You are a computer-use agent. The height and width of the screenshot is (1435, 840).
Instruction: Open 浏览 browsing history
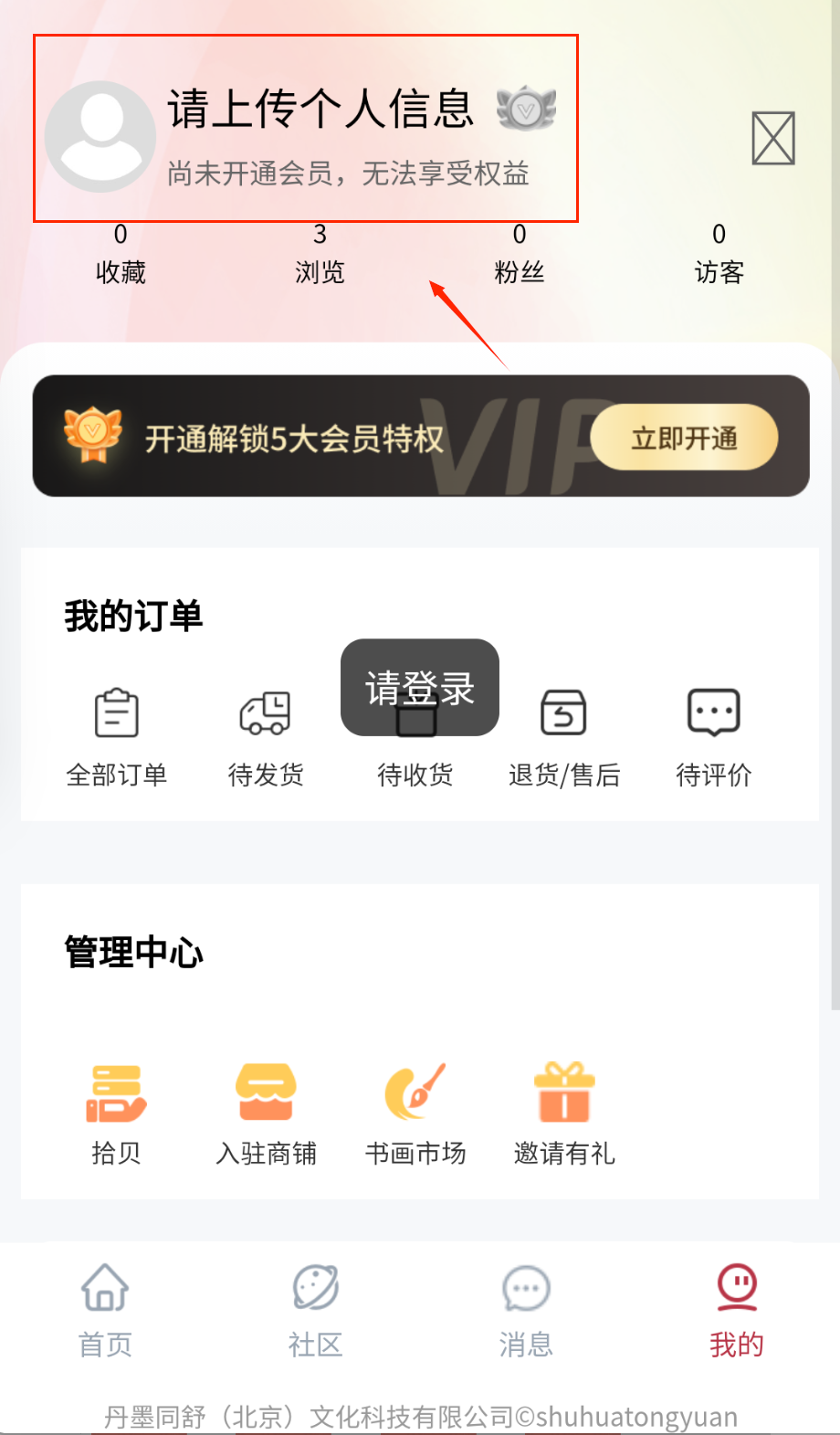tap(320, 253)
